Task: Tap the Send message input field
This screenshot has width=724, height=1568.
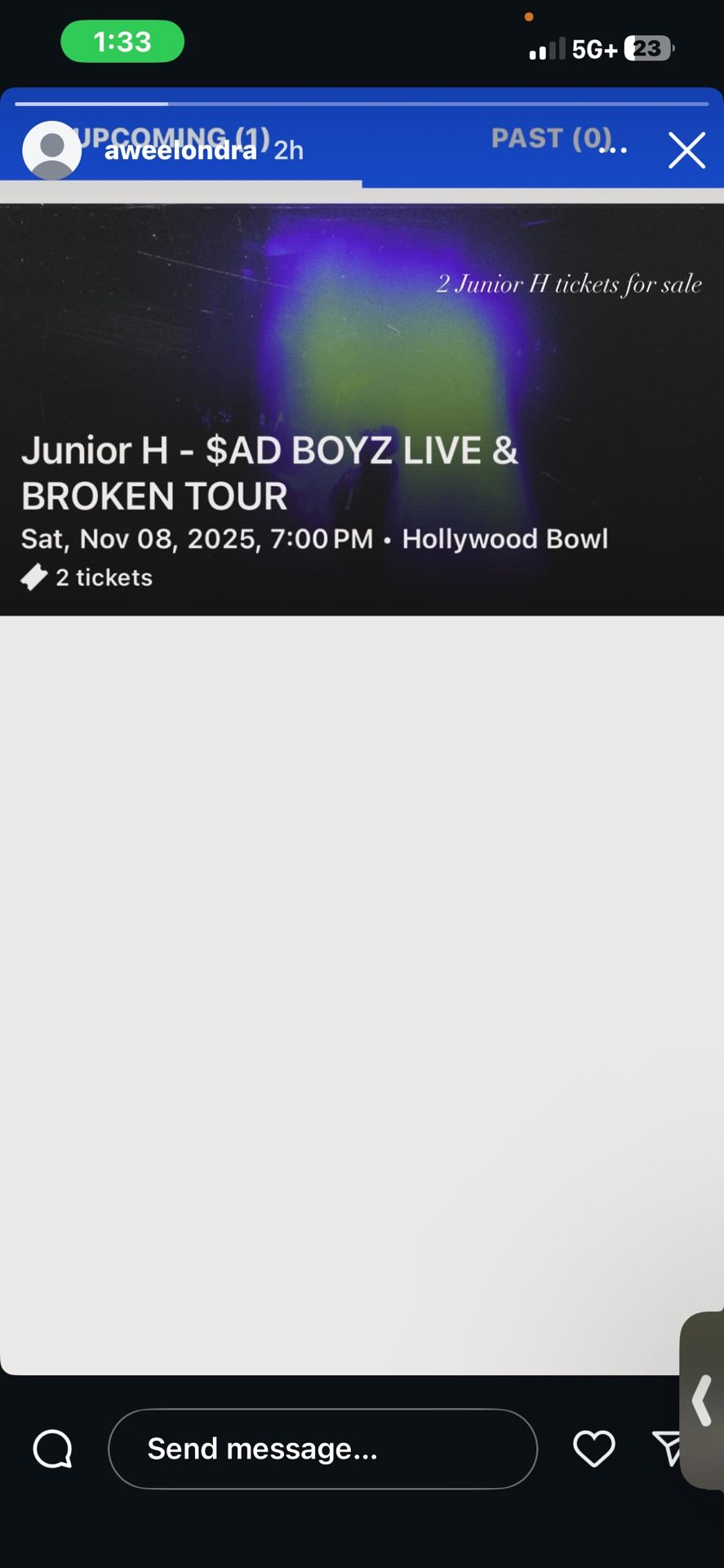Action: [322, 1449]
